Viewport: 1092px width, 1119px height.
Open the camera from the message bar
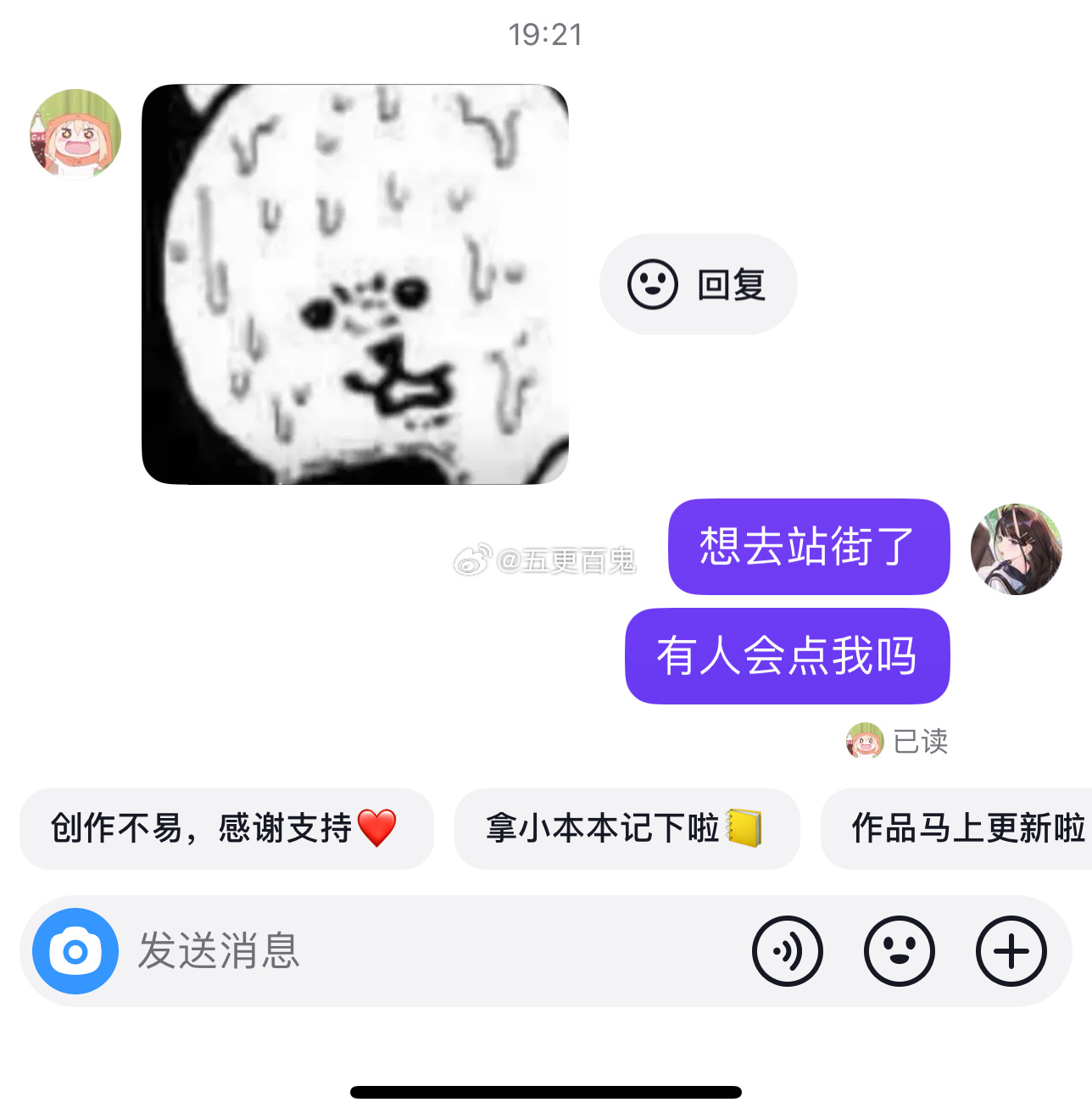point(75,951)
